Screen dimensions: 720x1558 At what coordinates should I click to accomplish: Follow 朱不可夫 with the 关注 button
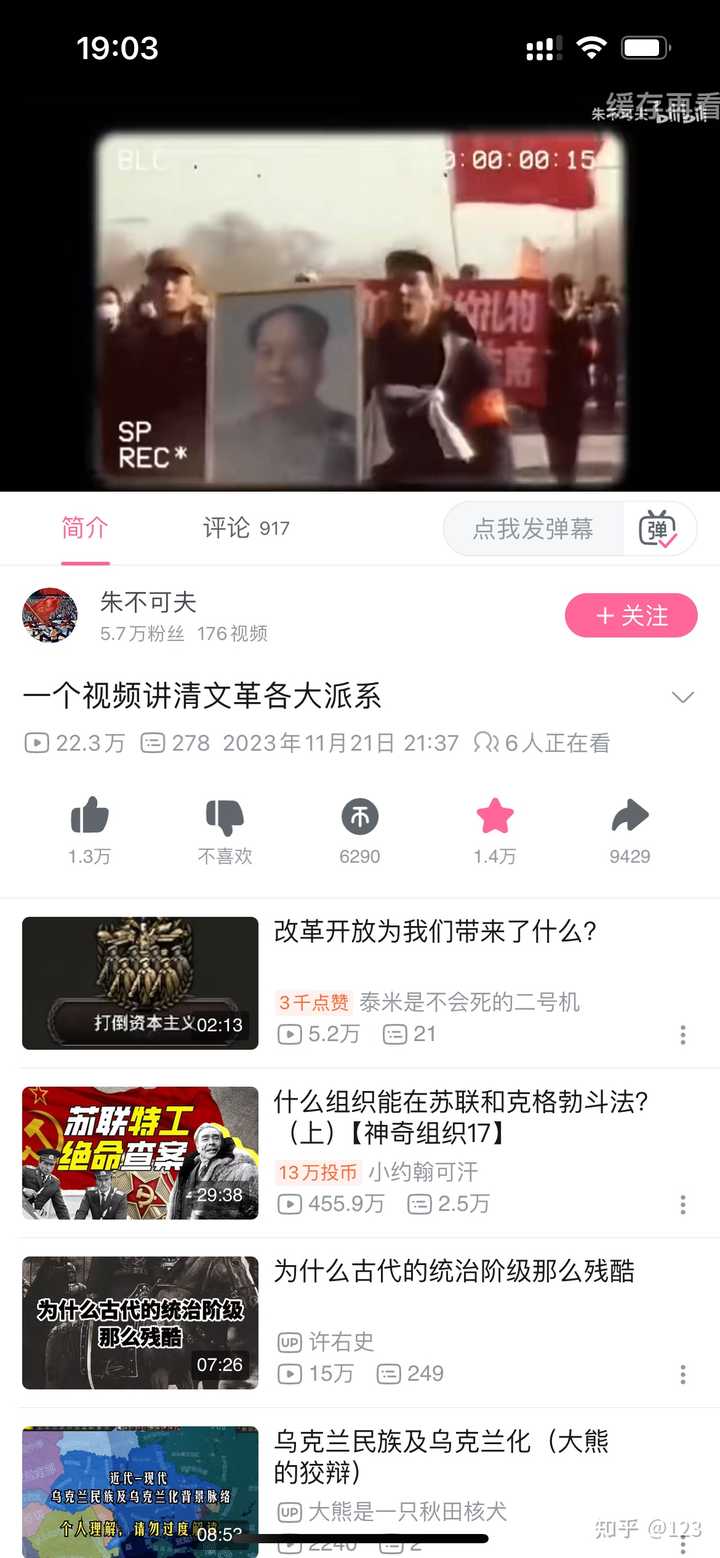[x=631, y=615]
